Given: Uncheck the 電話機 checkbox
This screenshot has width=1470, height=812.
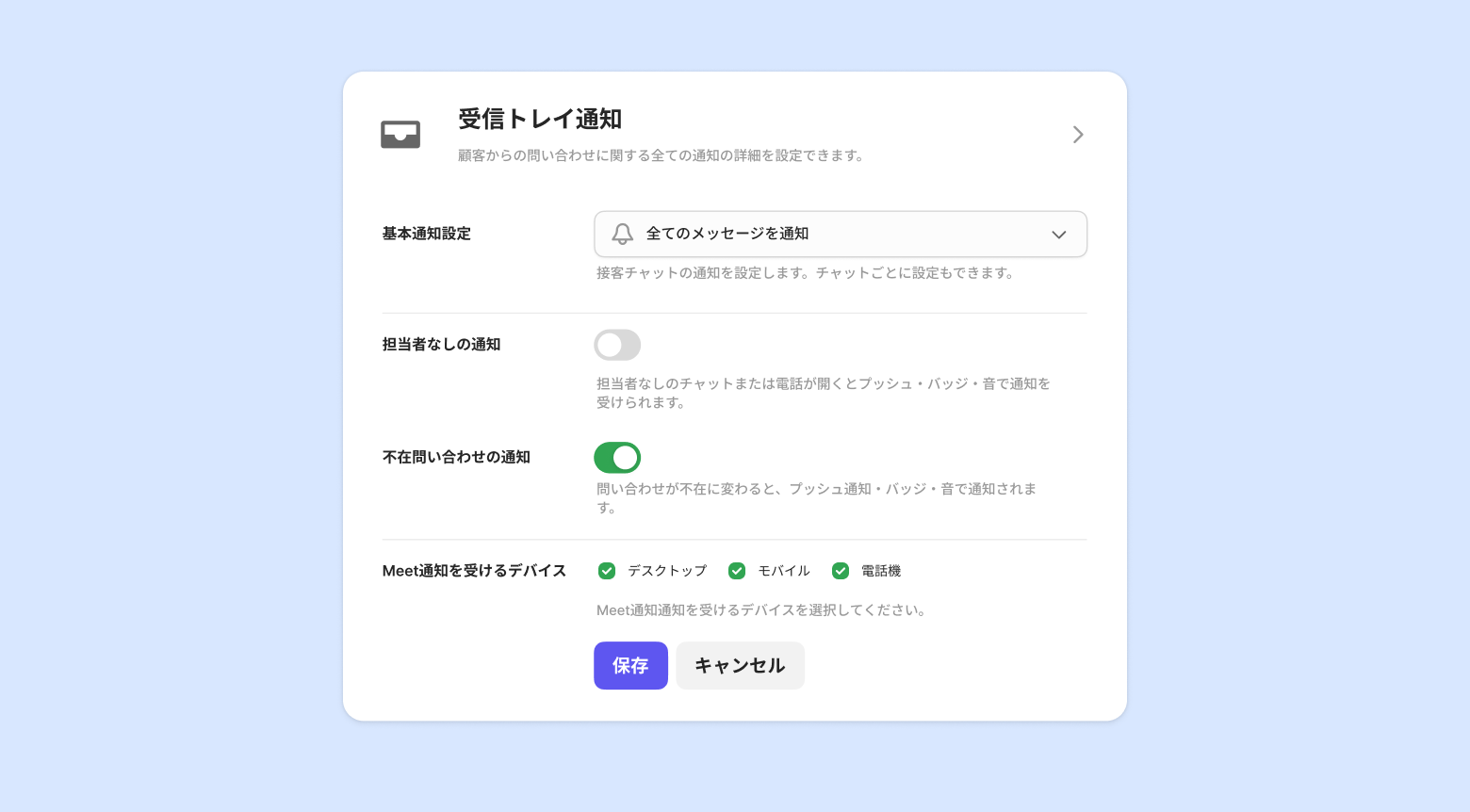Looking at the screenshot, I should pyautogui.click(x=841, y=571).
